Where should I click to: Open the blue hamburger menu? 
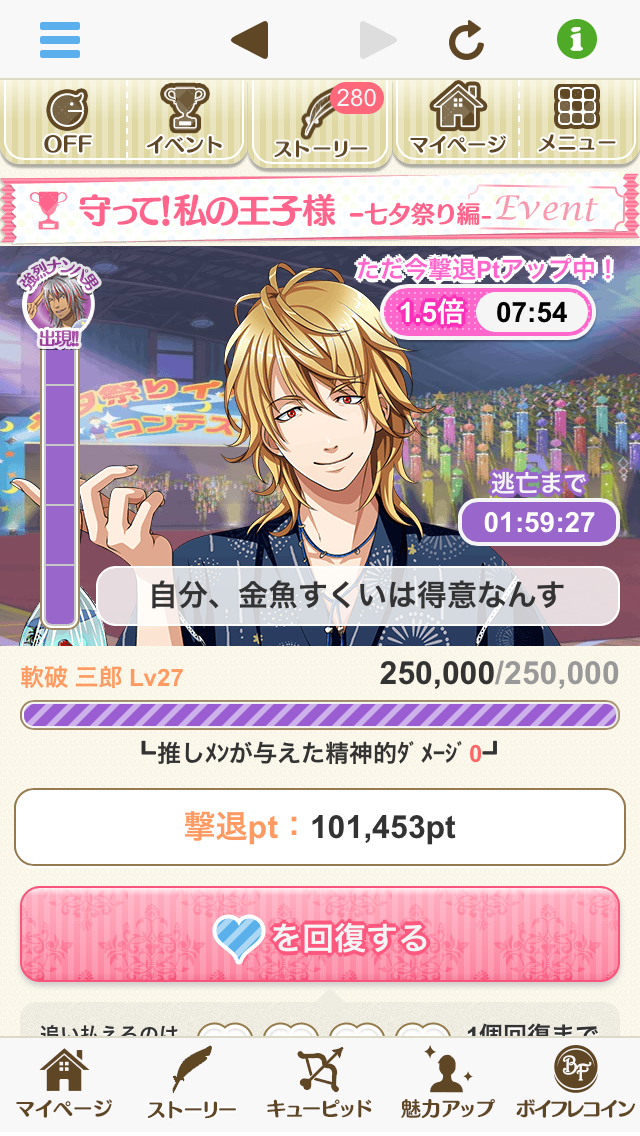pyautogui.click(x=60, y=40)
